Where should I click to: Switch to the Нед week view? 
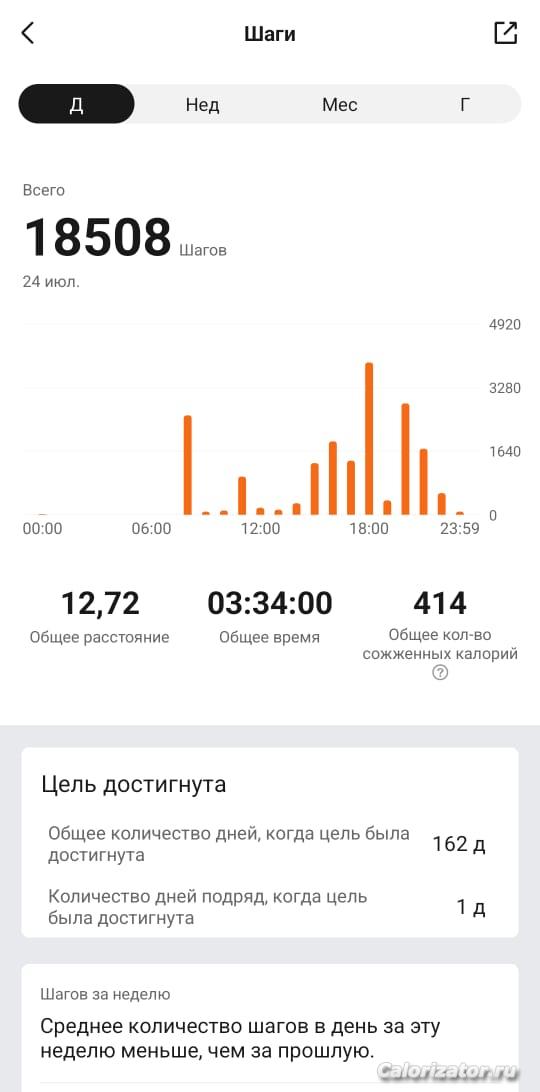(x=202, y=104)
